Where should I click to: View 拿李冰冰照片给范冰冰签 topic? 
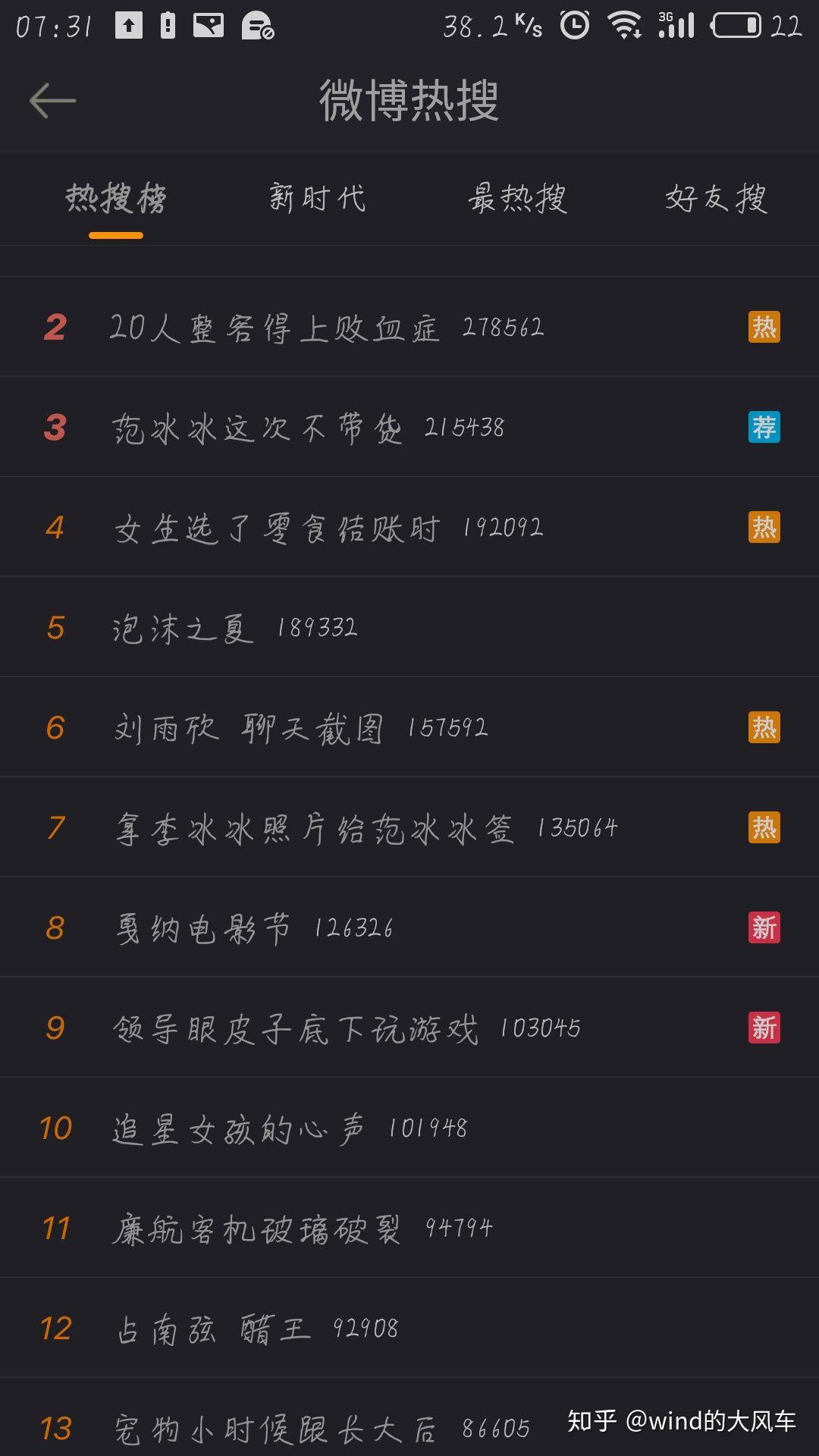coord(315,829)
